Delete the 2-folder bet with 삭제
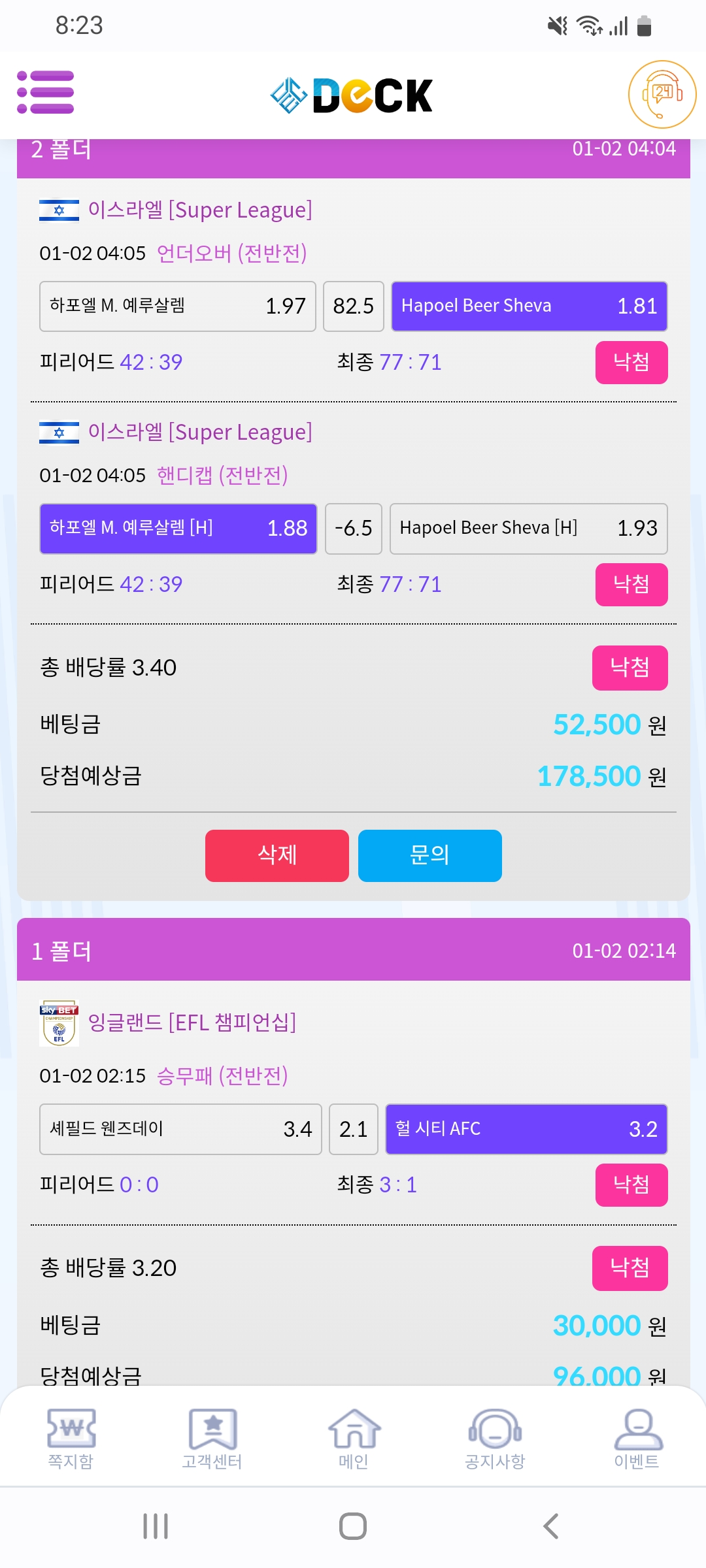Screen dimensions: 706x1568 tap(277, 855)
